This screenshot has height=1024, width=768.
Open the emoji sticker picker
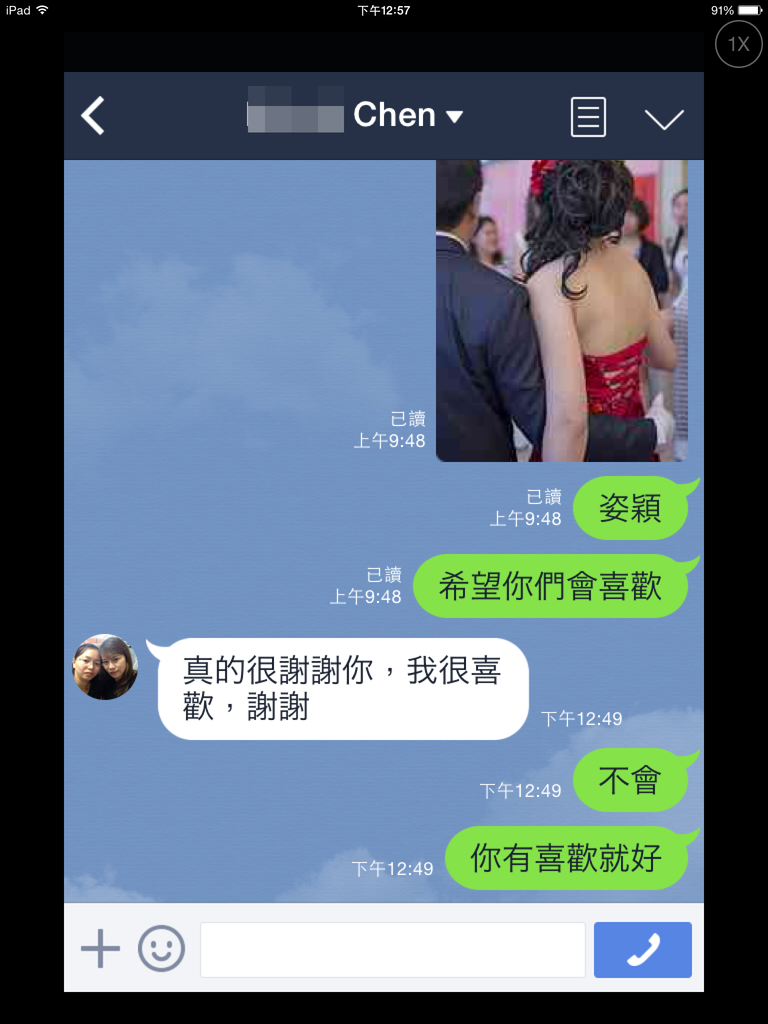(x=161, y=949)
